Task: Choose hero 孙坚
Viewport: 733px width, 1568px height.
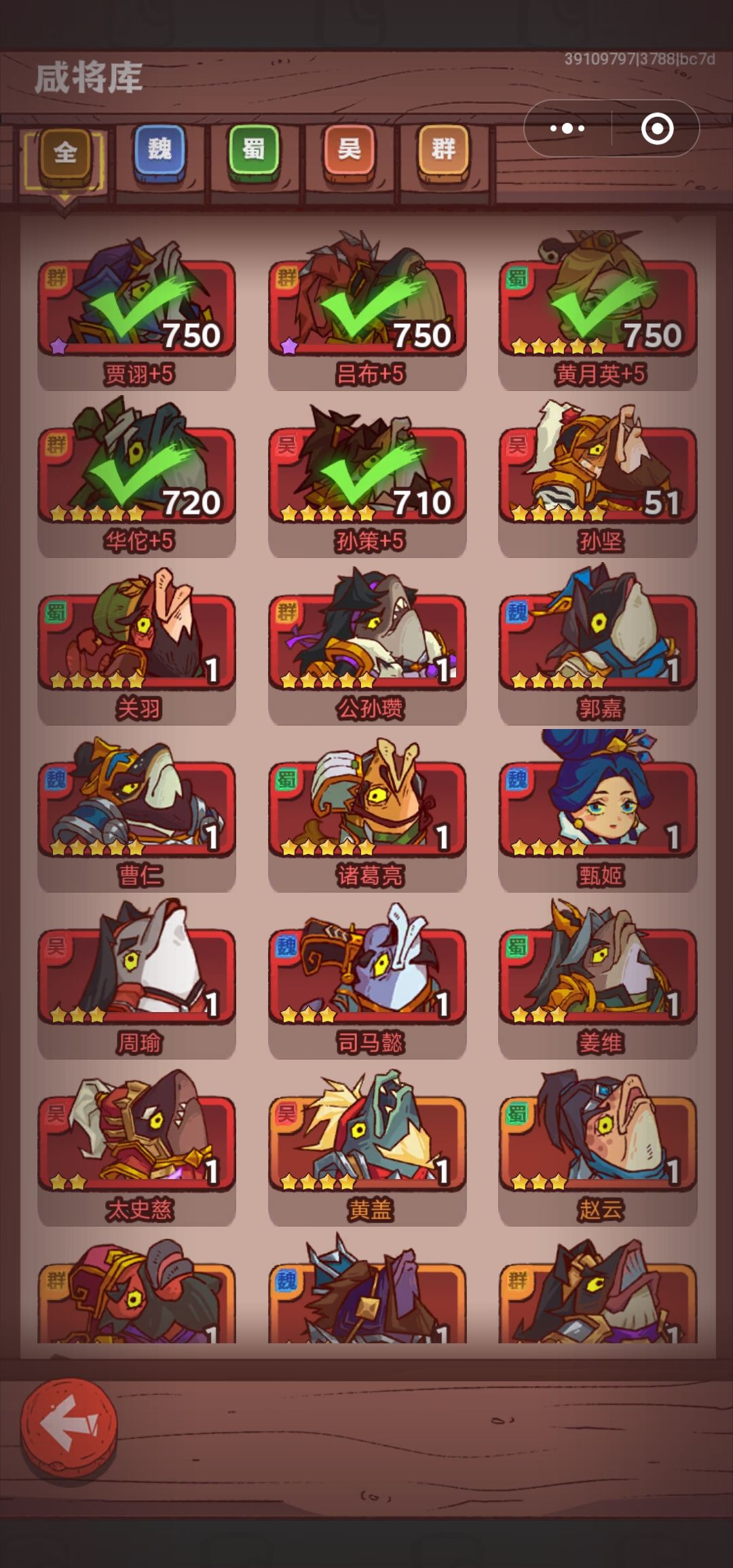Action: coord(598,480)
